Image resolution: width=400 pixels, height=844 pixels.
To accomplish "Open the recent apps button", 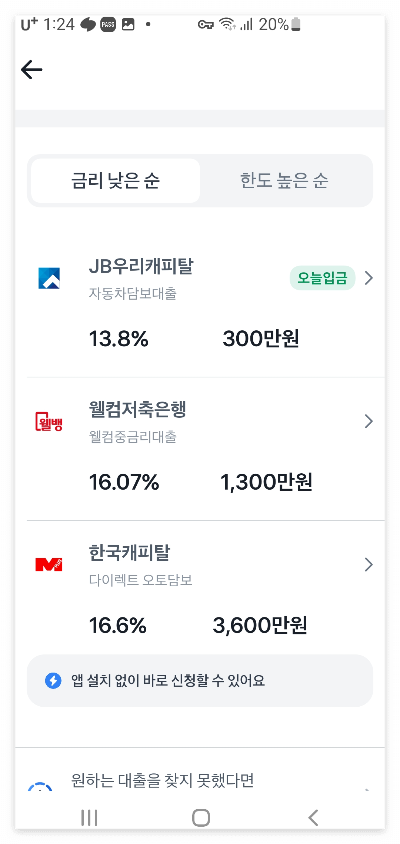I will 89,818.
